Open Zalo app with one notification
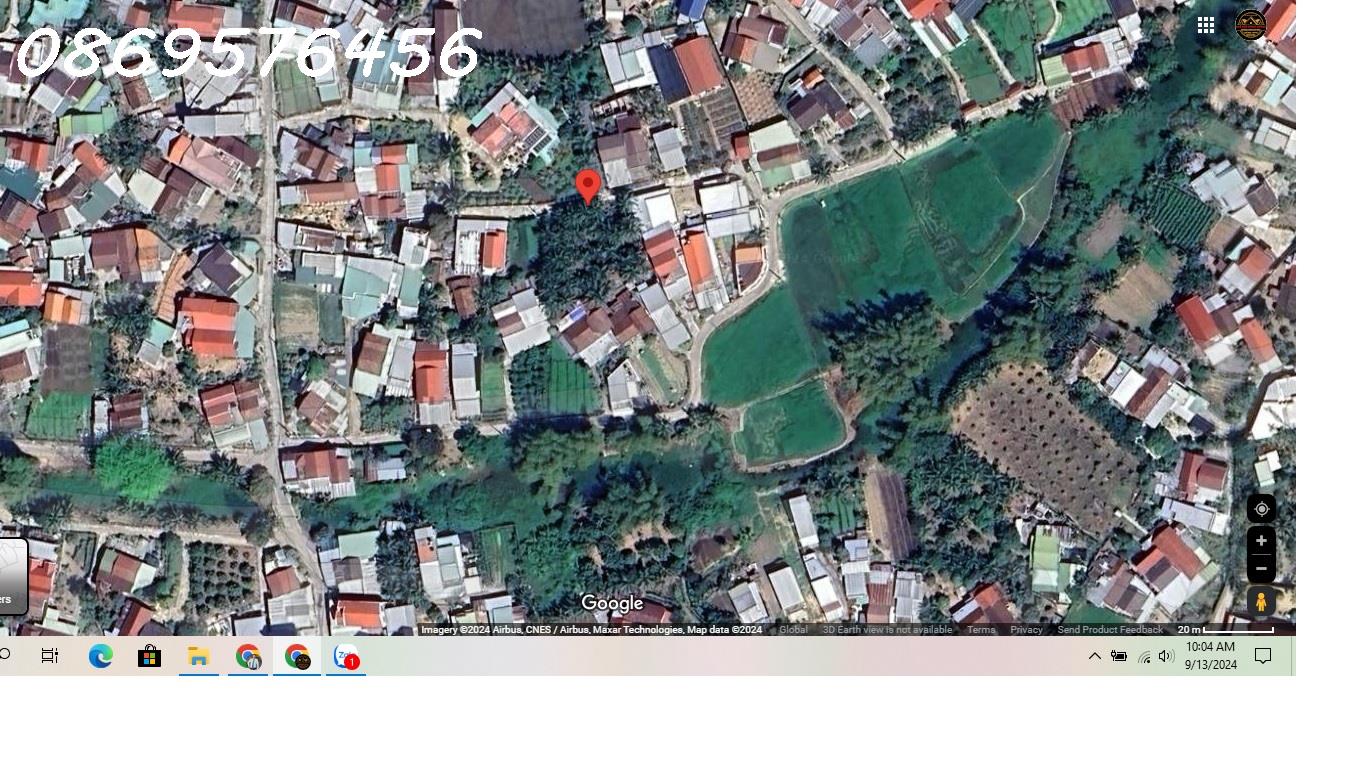 [346, 657]
